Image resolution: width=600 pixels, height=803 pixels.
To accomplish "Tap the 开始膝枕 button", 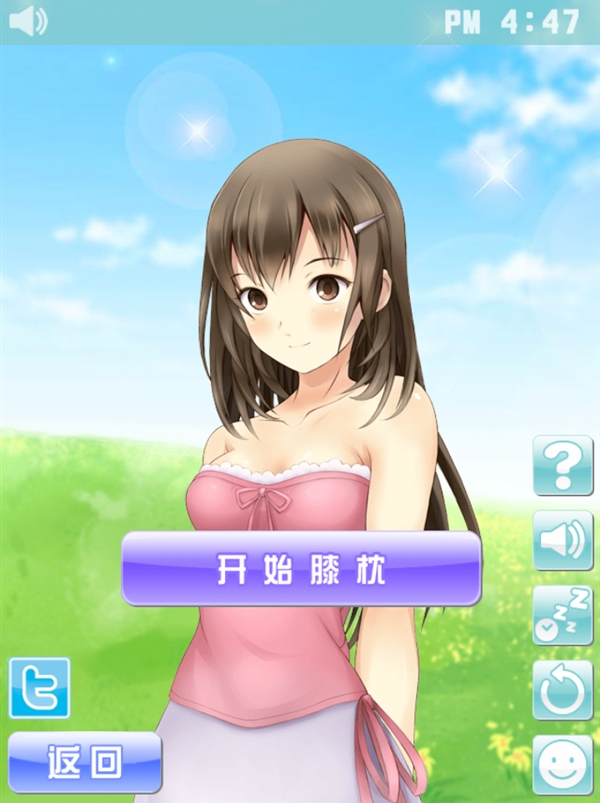I will [x=301, y=568].
